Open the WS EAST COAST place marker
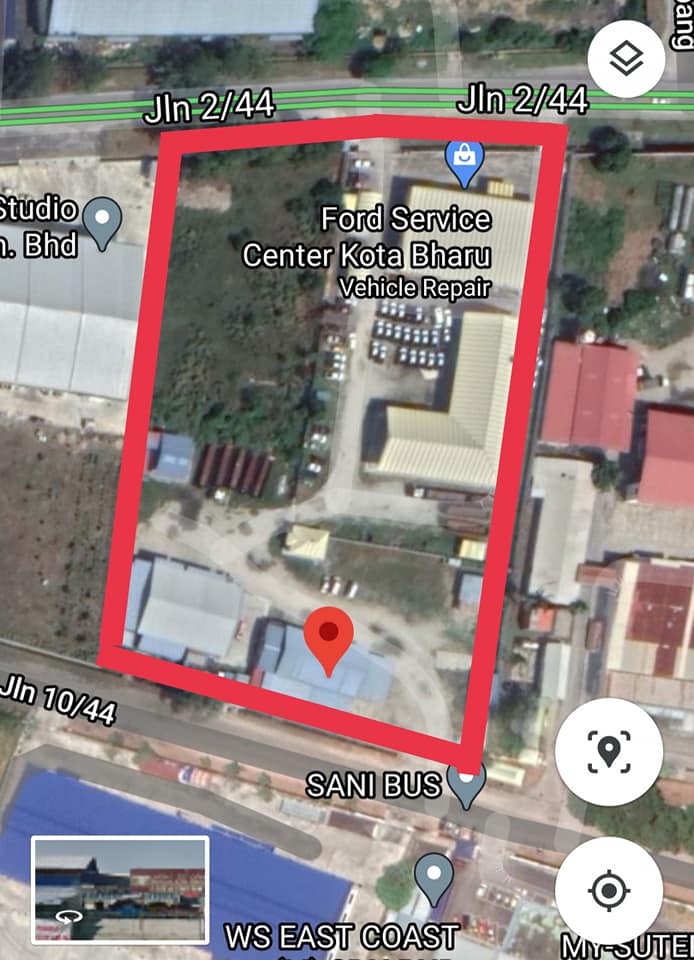 pos(434,879)
